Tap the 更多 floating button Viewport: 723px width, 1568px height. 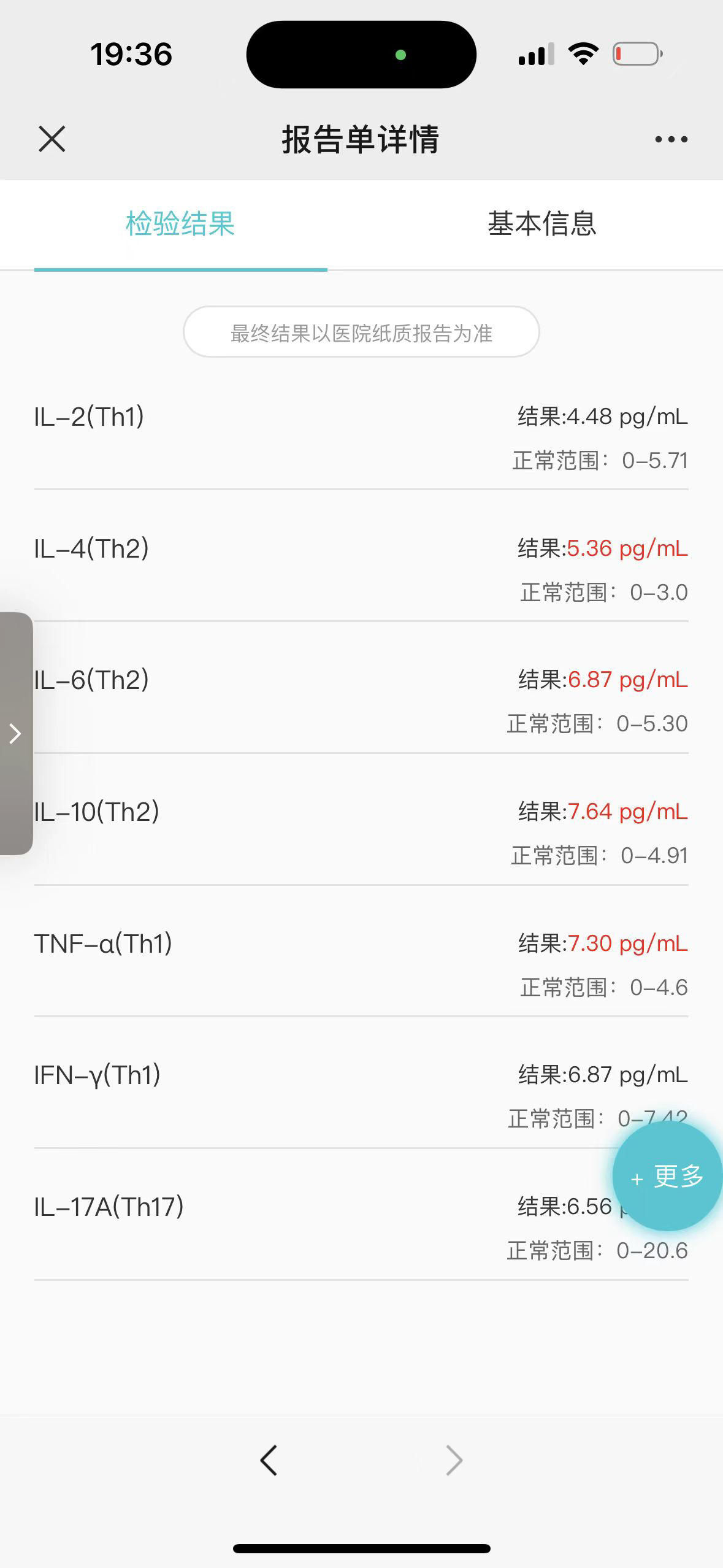[667, 1176]
